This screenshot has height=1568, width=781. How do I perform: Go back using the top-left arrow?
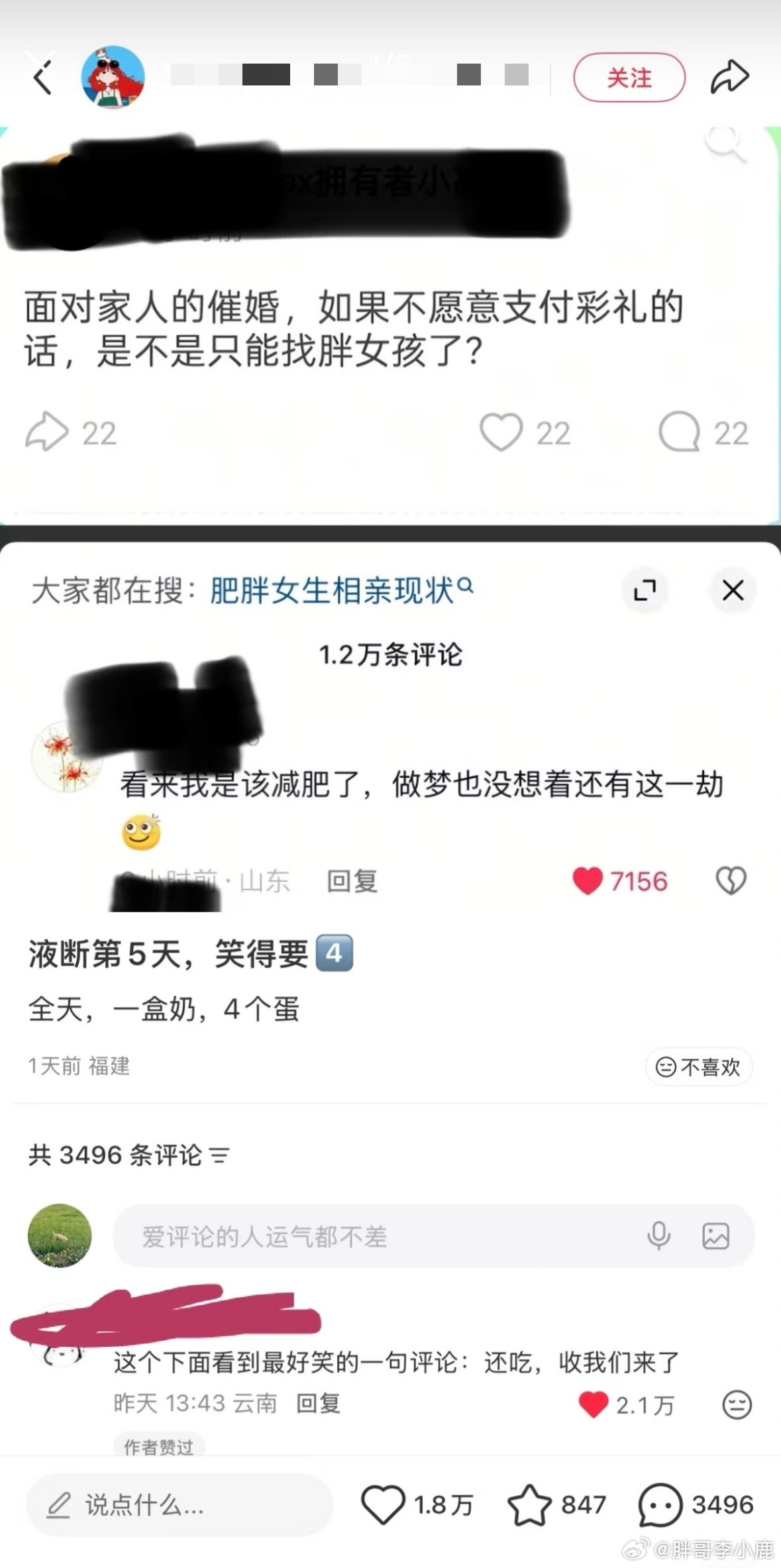click(x=42, y=75)
